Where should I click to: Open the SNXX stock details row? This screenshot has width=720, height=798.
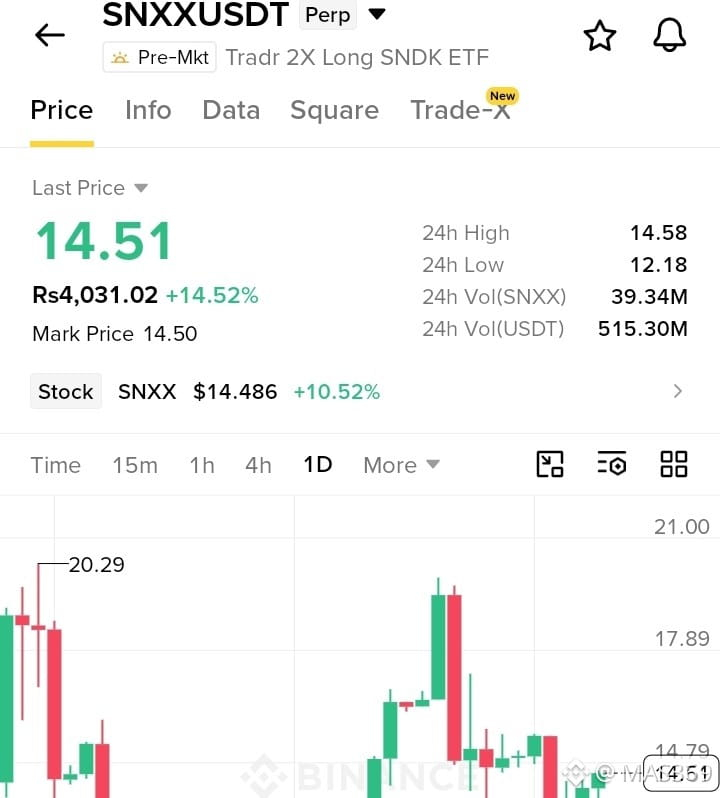(356, 391)
